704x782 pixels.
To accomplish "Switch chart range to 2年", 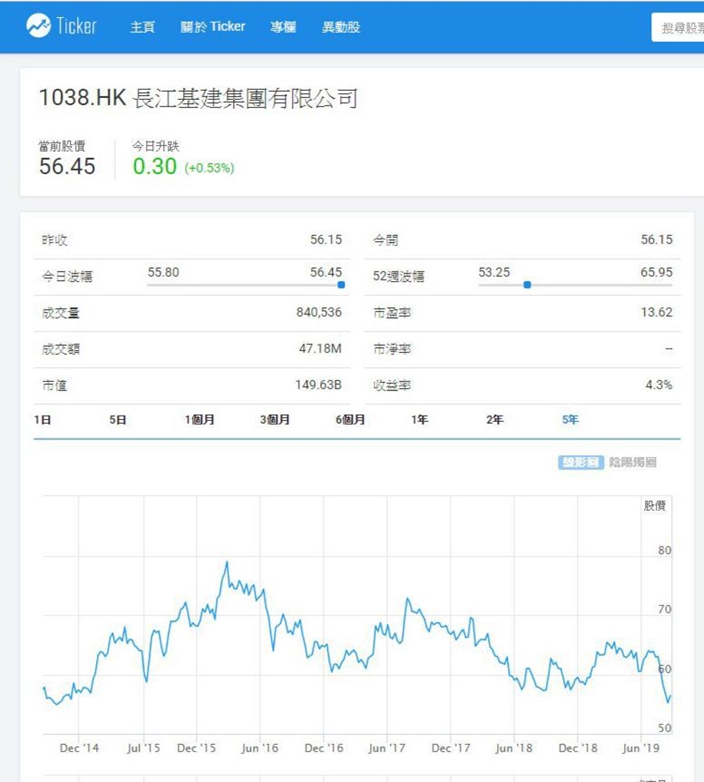I will pos(495,420).
